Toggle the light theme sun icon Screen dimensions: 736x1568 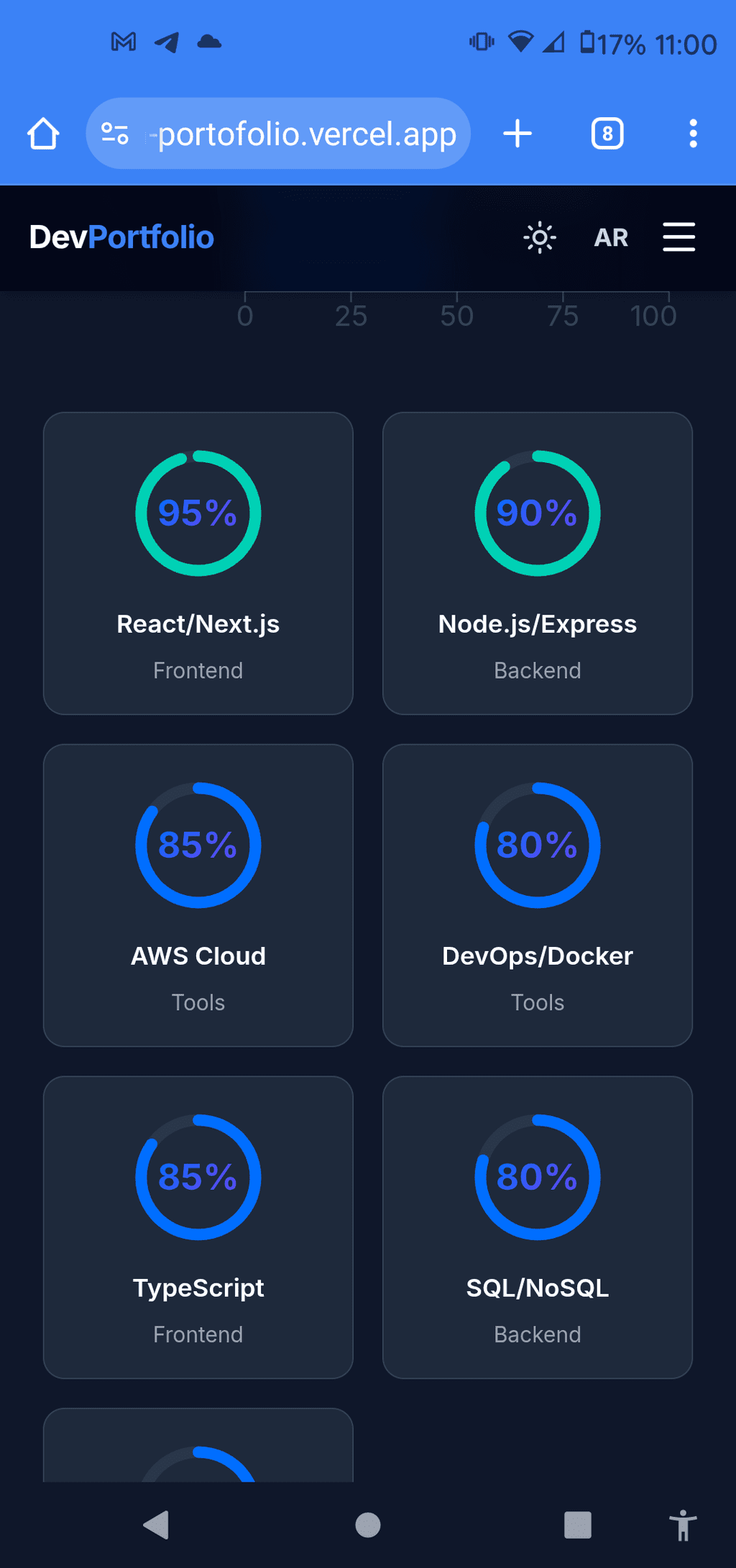(x=540, y=237)
